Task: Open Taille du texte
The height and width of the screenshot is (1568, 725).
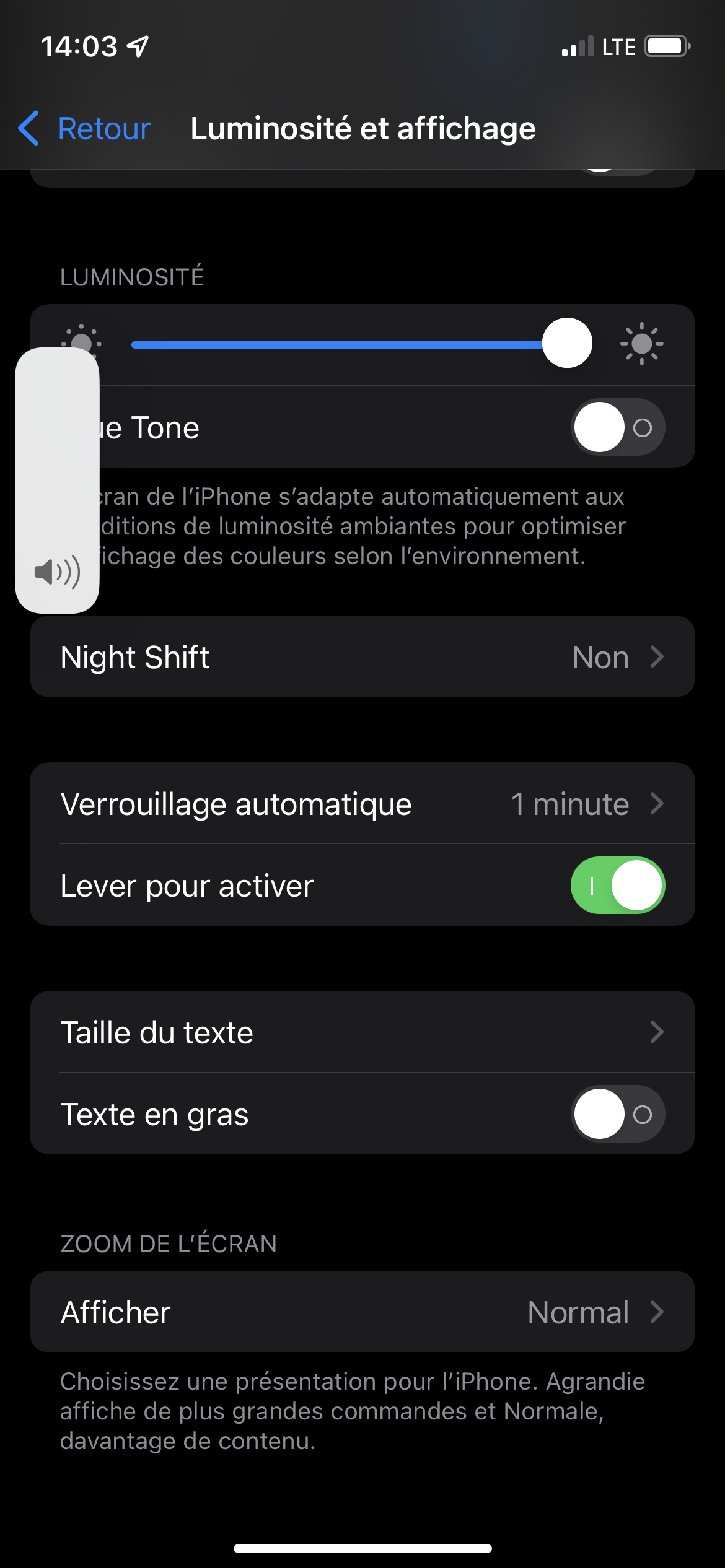Action: coord(362,1032)
